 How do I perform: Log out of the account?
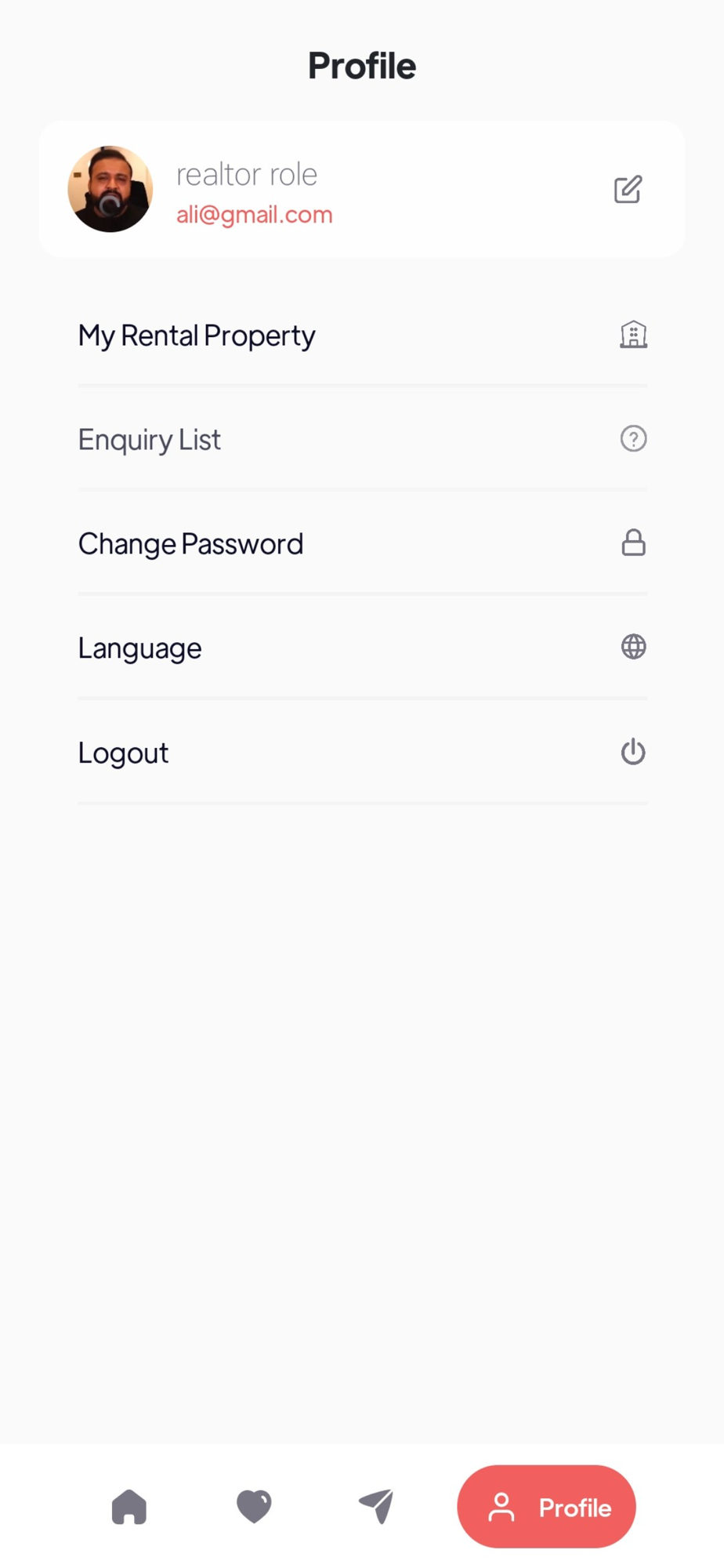click(361, 753)
